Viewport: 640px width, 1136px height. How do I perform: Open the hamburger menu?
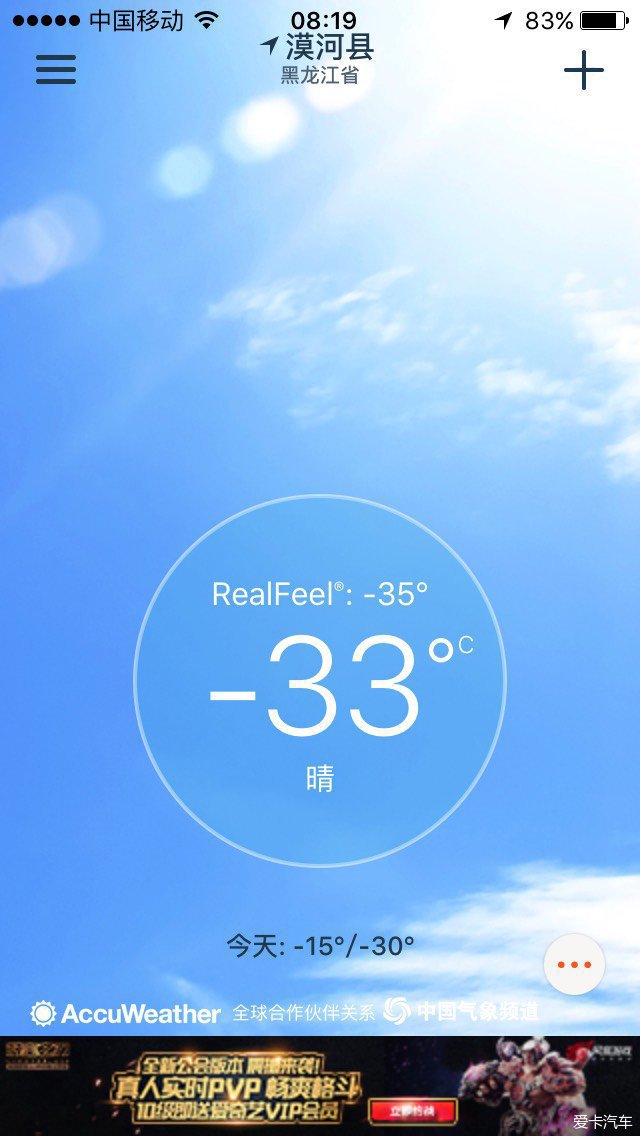click(x=56, y=69)
